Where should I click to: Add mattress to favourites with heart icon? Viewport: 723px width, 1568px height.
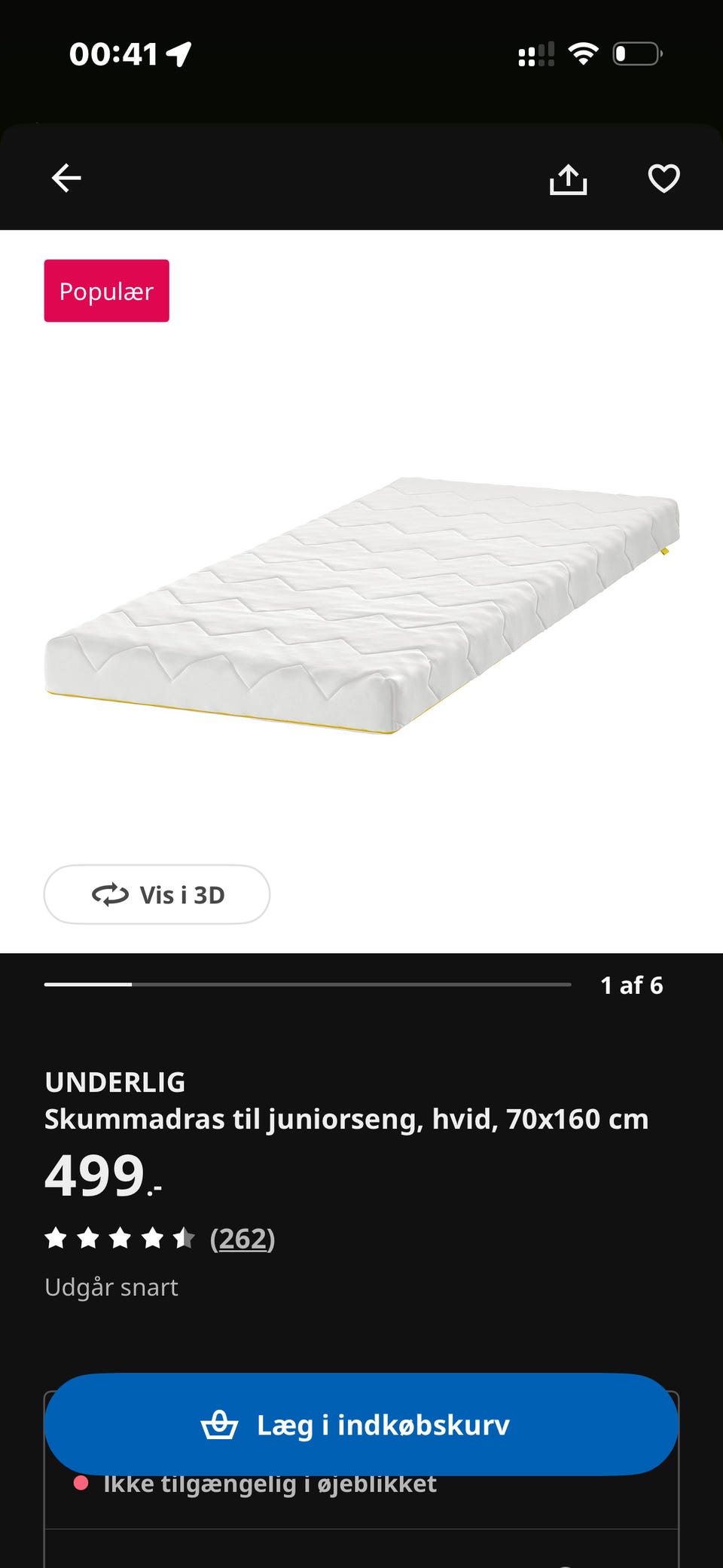664,179
